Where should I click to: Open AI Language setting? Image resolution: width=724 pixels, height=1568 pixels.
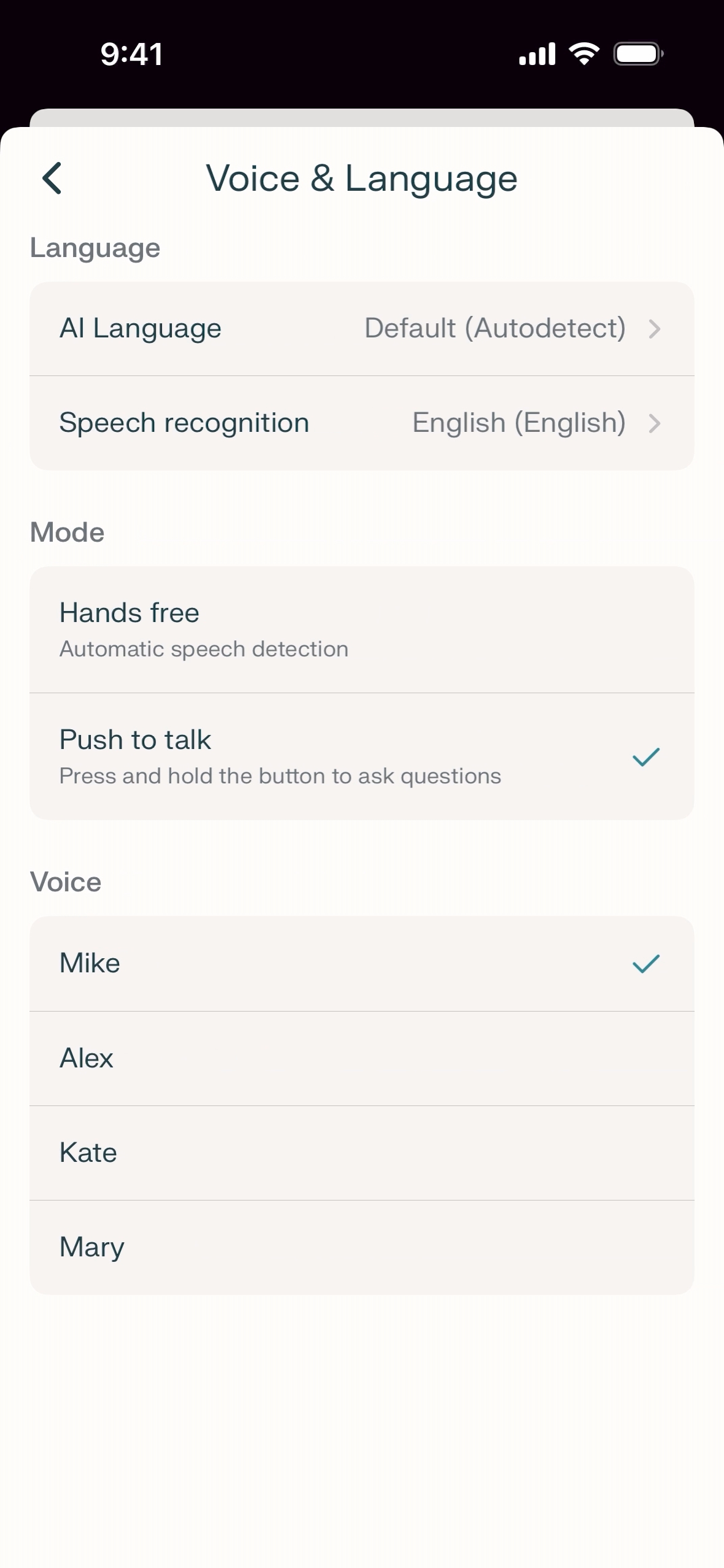pyautogui.click(x=361, y=329)
